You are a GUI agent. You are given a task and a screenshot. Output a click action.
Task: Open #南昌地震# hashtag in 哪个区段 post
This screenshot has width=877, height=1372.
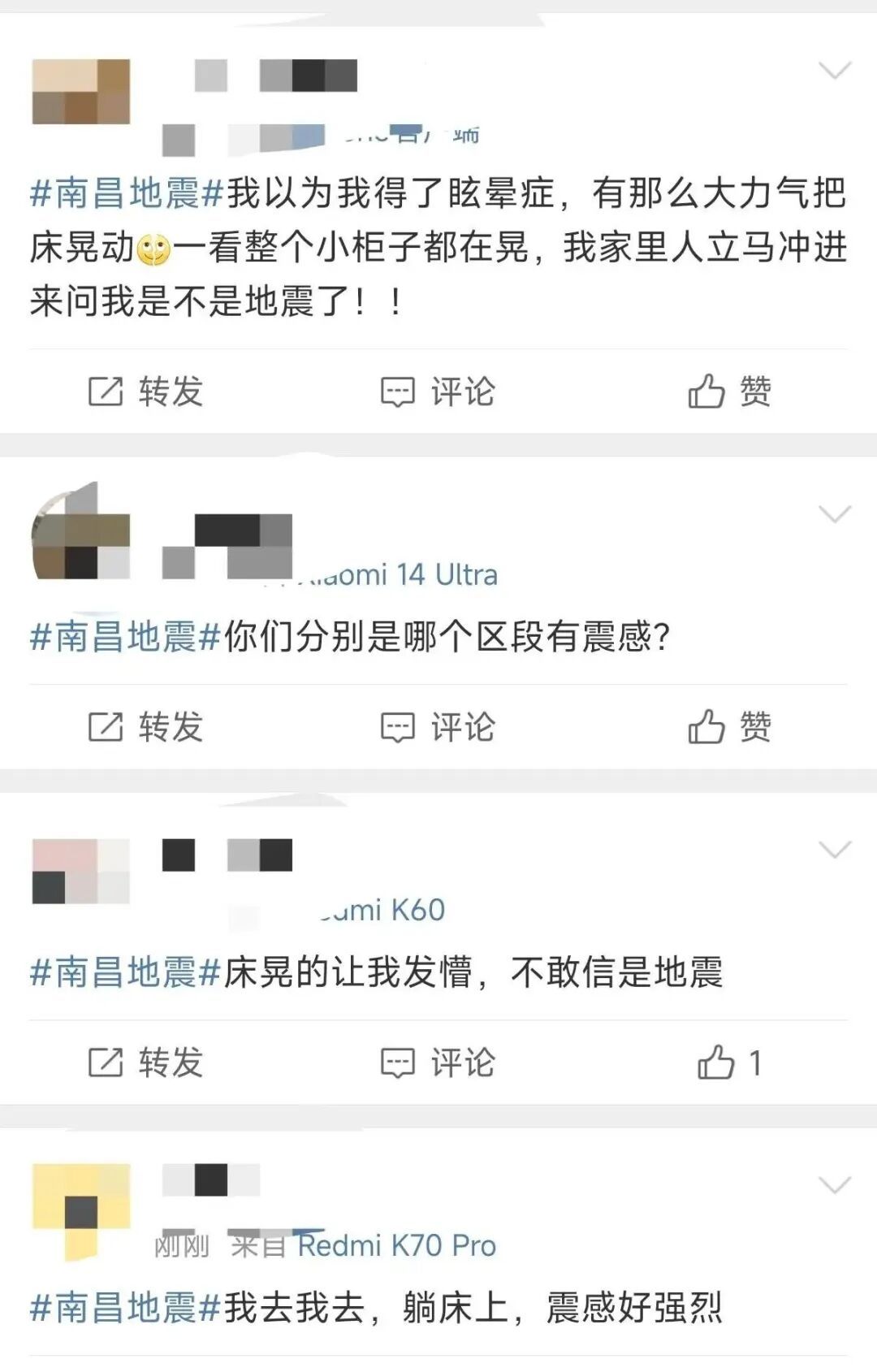point(126,637)
